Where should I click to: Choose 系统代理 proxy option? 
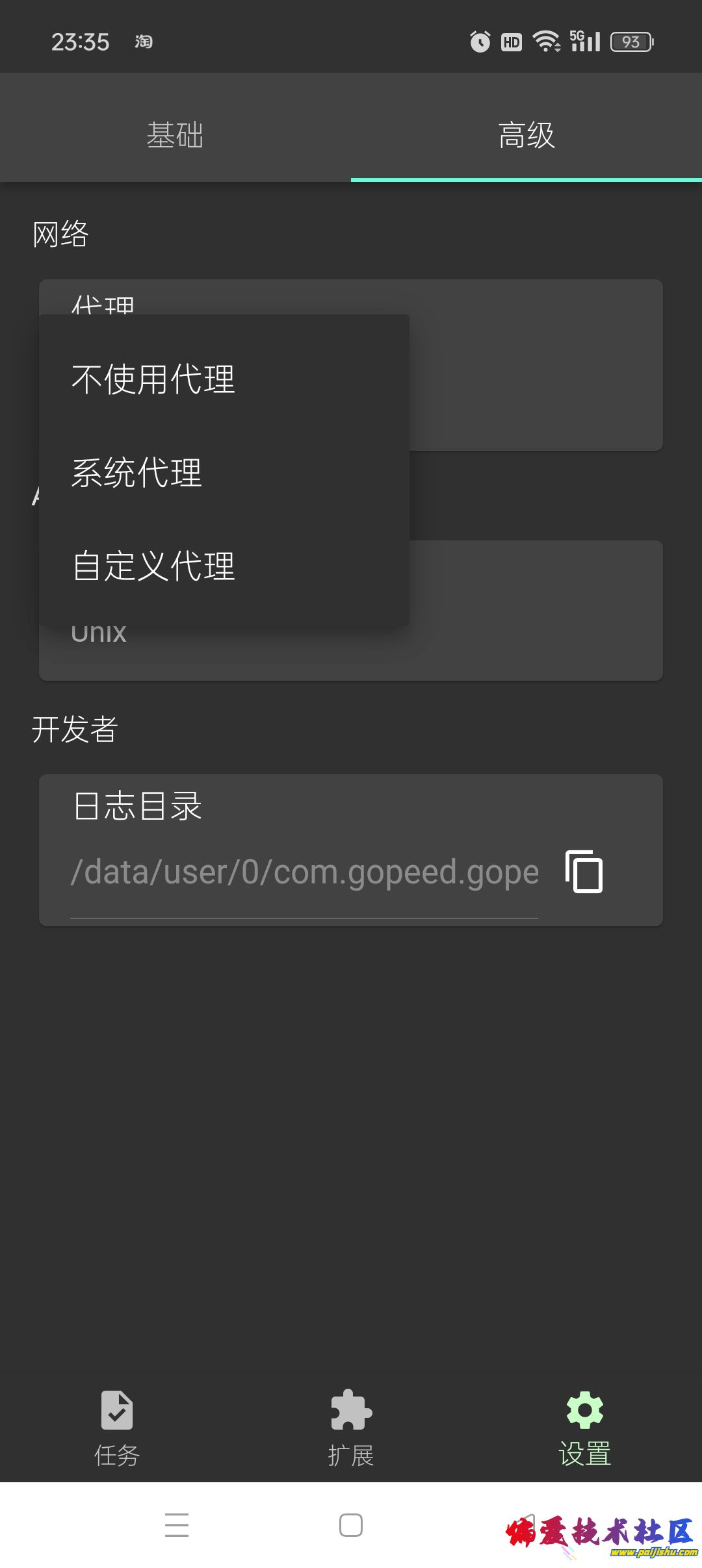138,474
